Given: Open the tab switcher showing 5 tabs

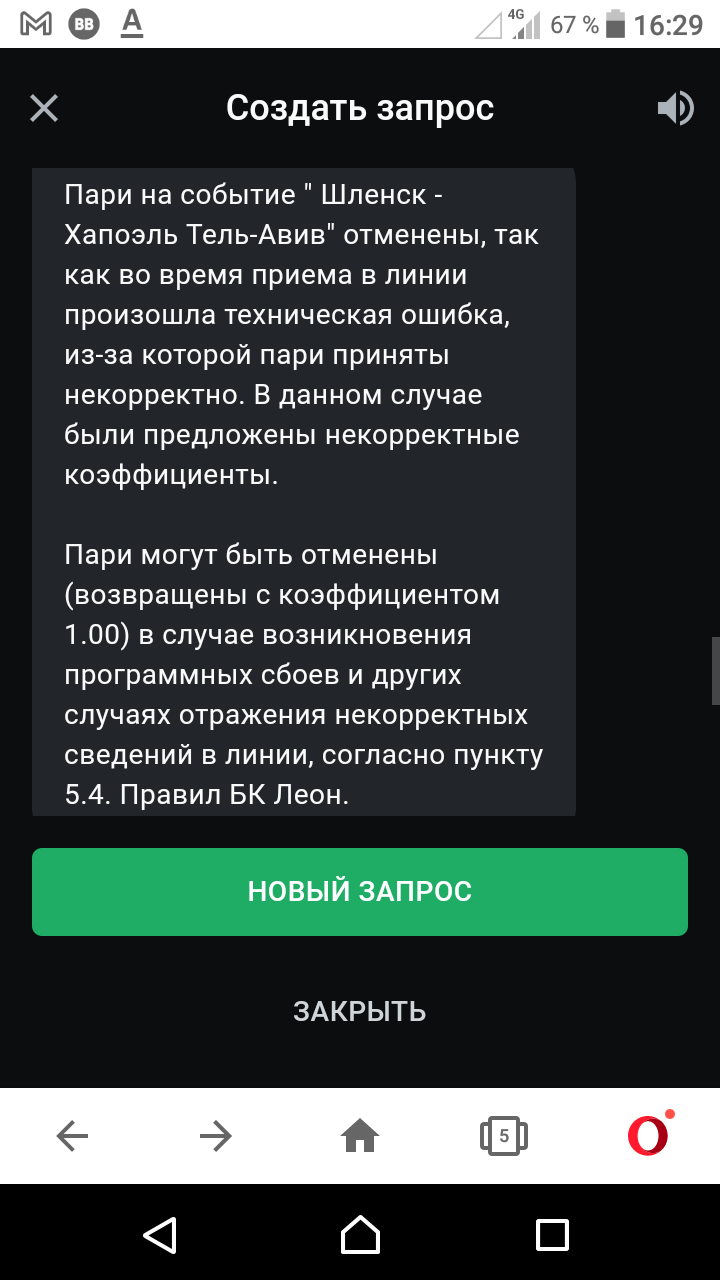Looking at the screenshot, I should click(504, 1135).
